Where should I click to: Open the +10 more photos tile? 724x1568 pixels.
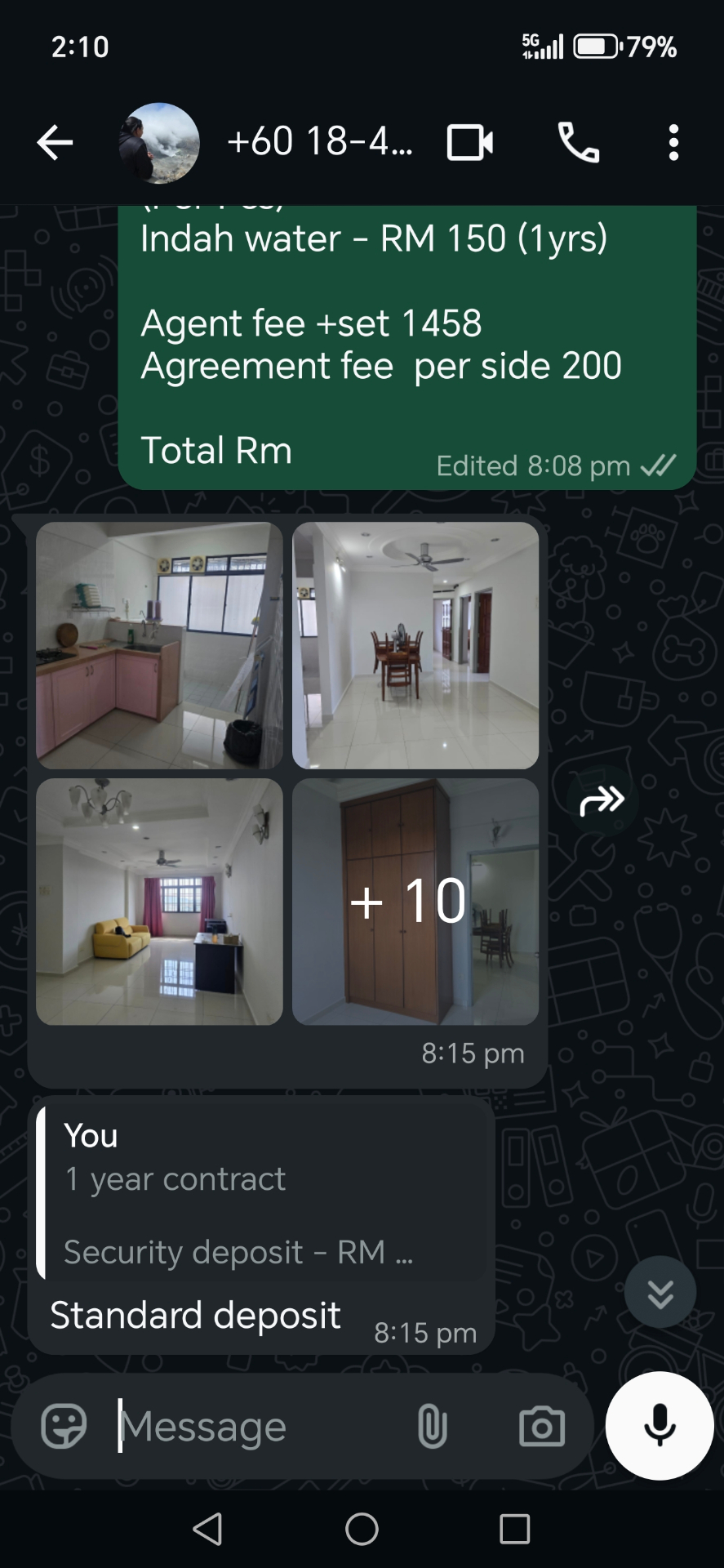(x=415, y=902)
